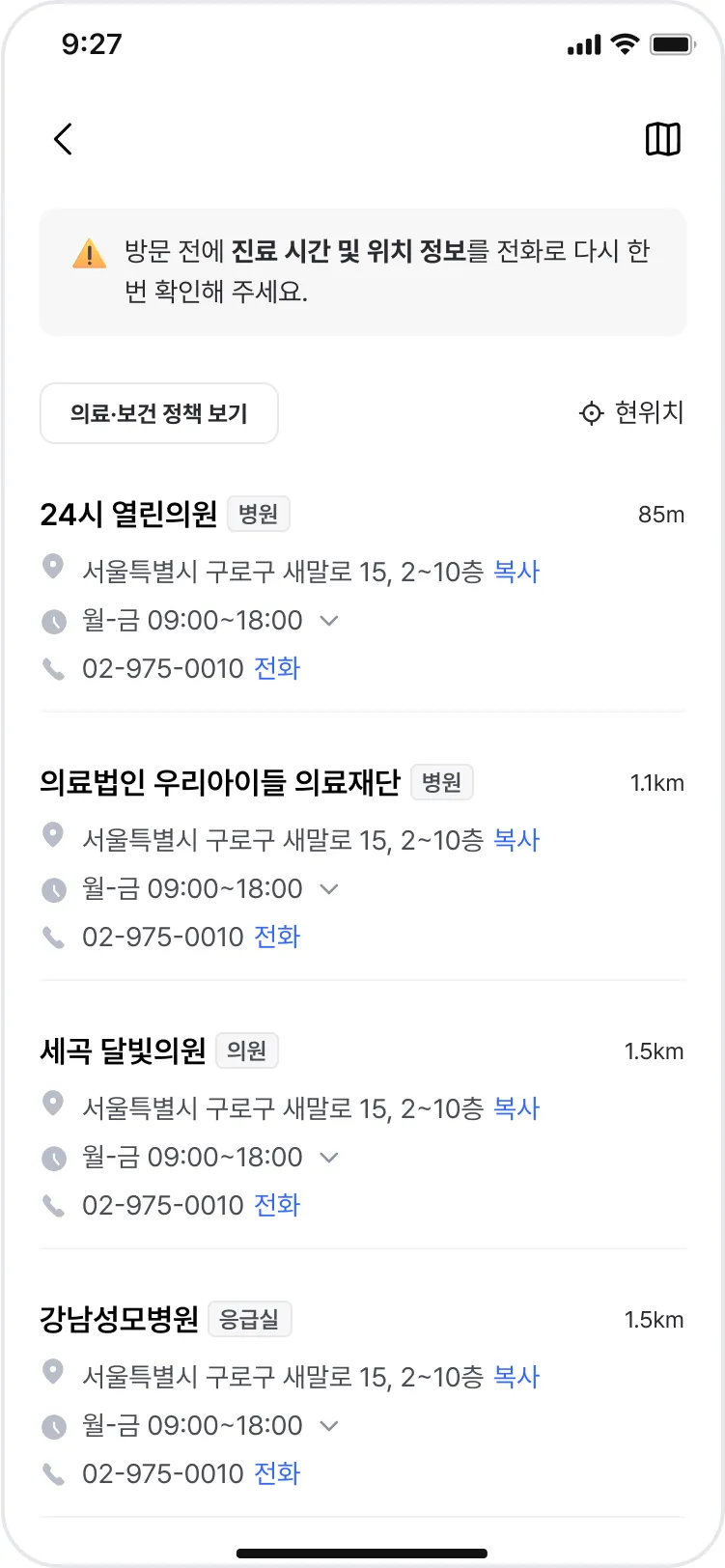Viewport: 725px width, 1568px height.
Task: Copy the address of 의료법인 우리아이들 의료재단
Action: point(516,840)
